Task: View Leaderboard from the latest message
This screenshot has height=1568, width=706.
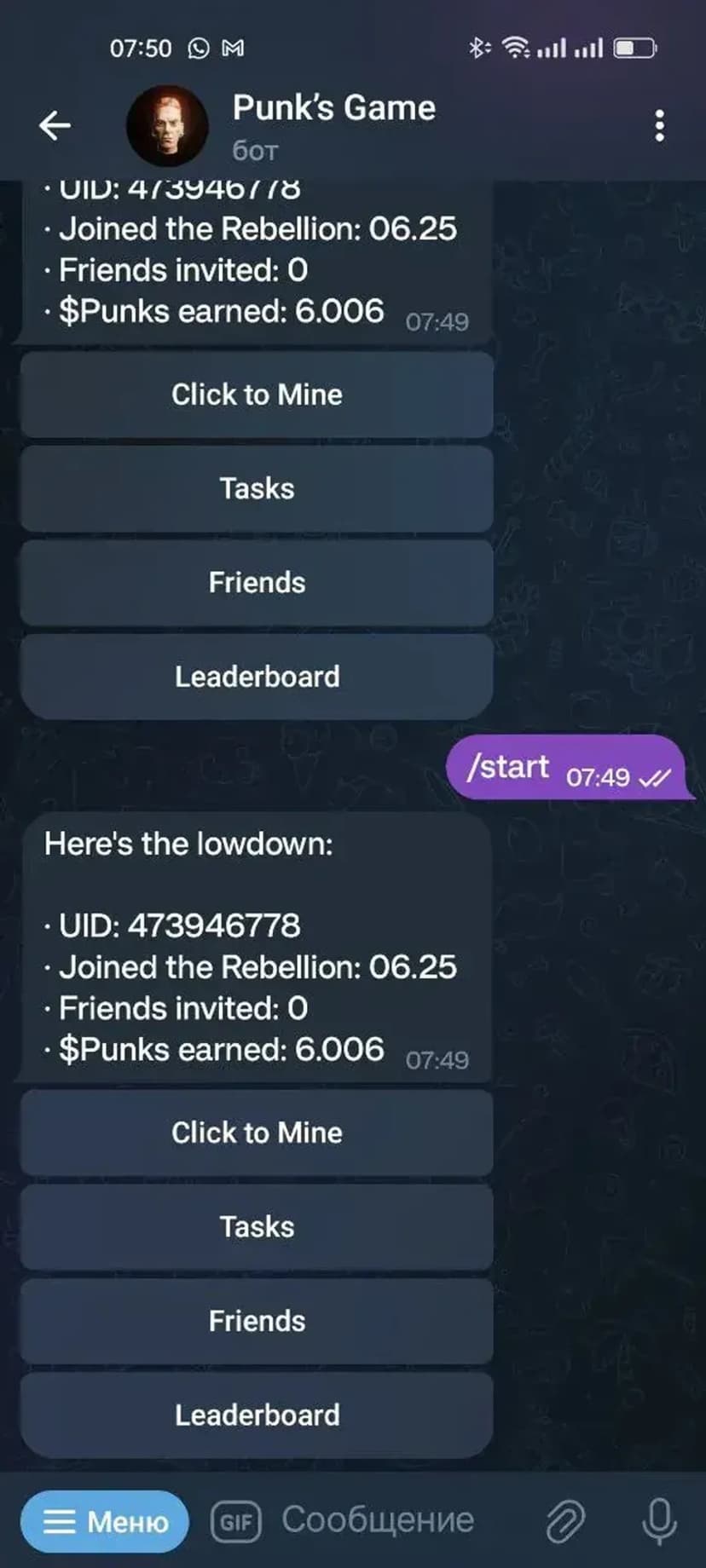Action: (257, 1415)
